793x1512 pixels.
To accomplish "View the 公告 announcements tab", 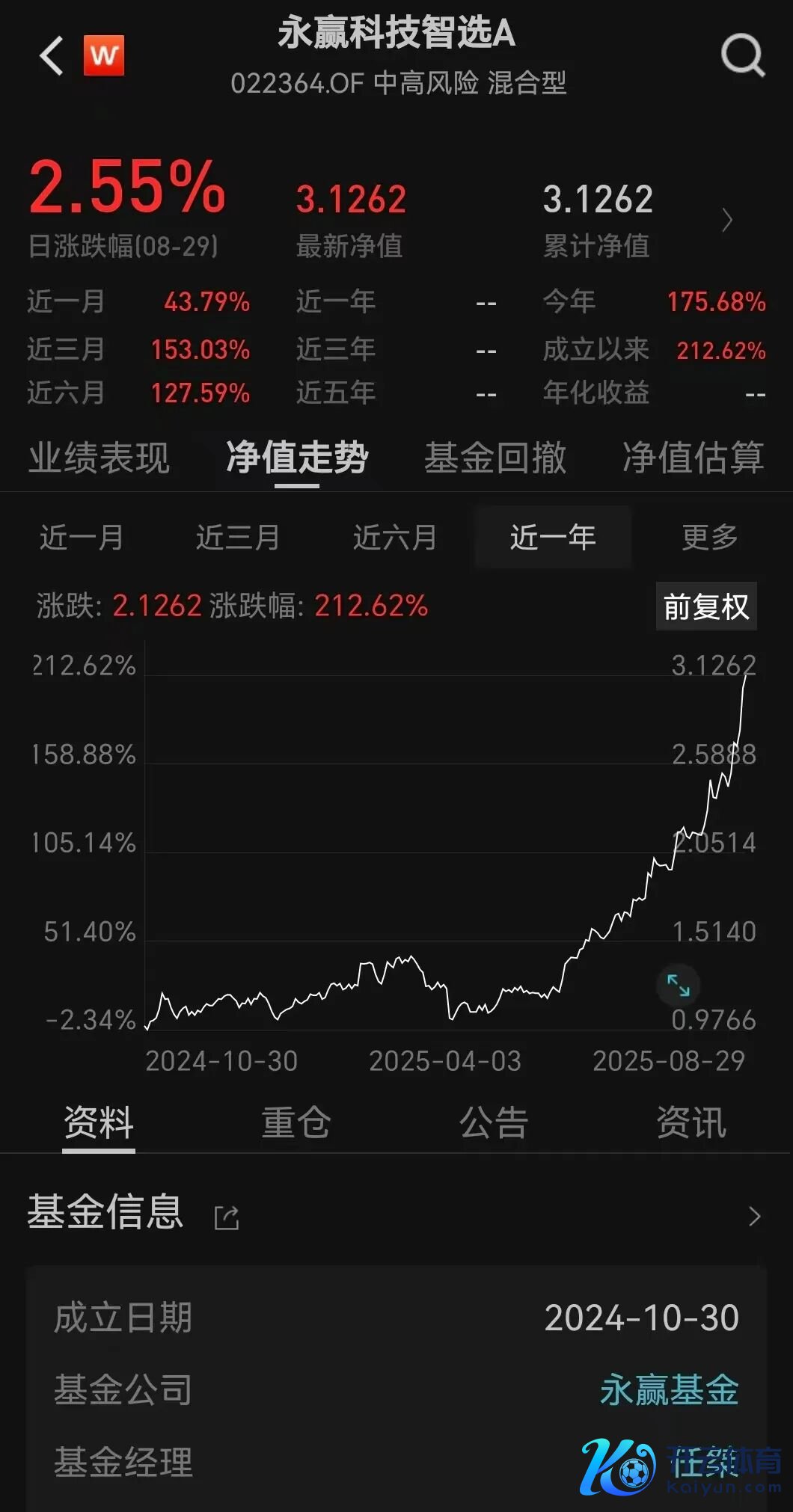I will (x=494, y=1122).
